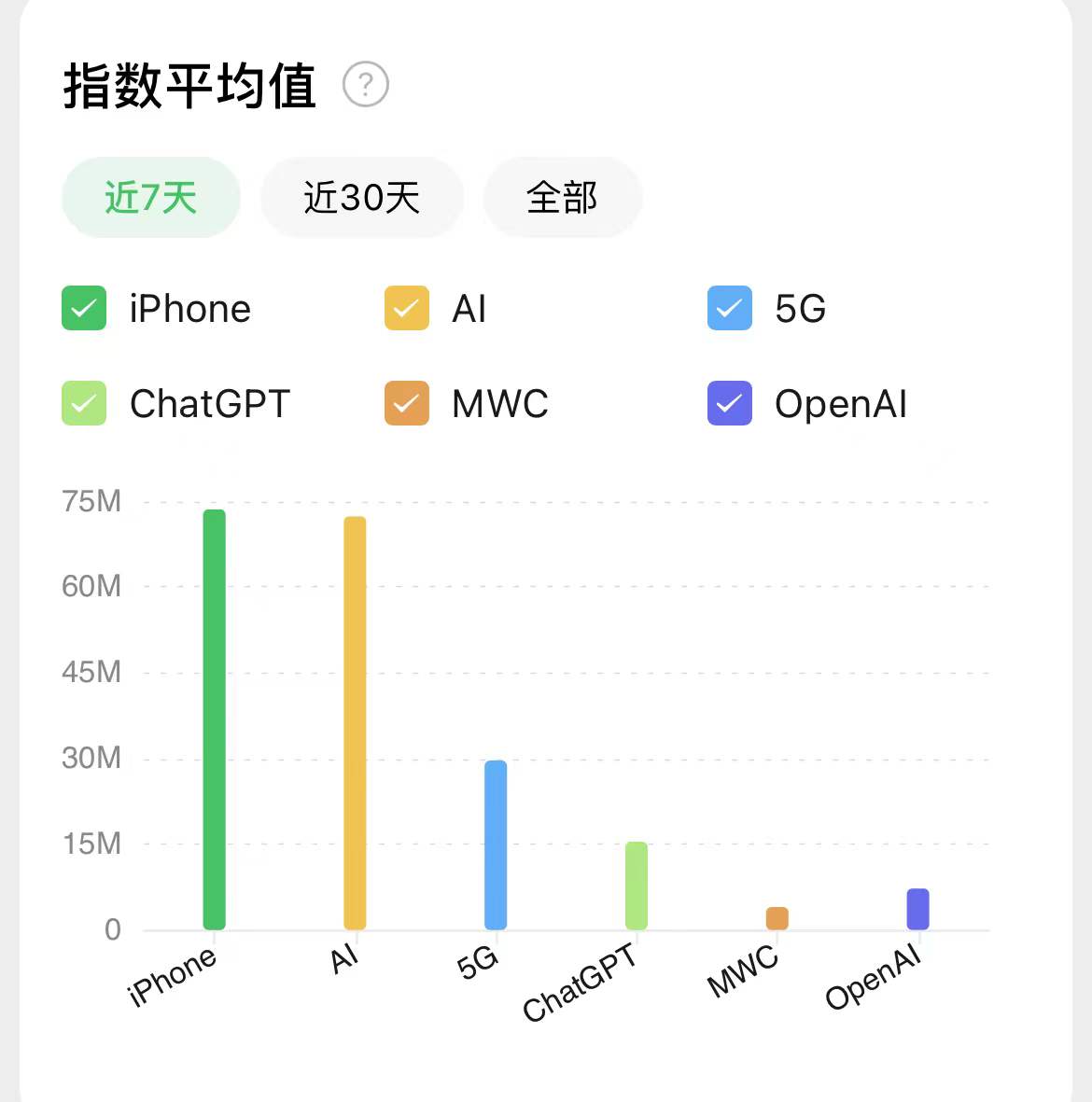Toggle the OpenAI checkbox
Viewport: 1092px width, 1102px height.
click(x=730, y=404)
